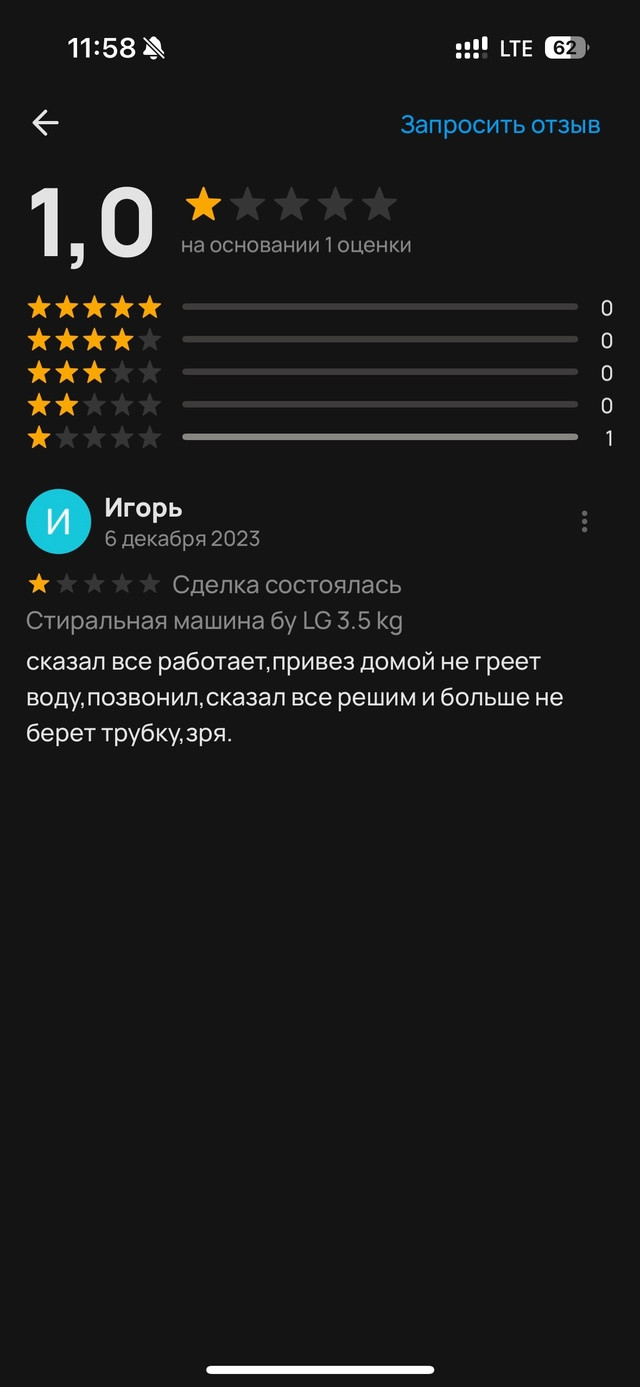Screen dimensions: 640x1387
Task: Open Игорь's profile avatar
Action: (58, 521)
